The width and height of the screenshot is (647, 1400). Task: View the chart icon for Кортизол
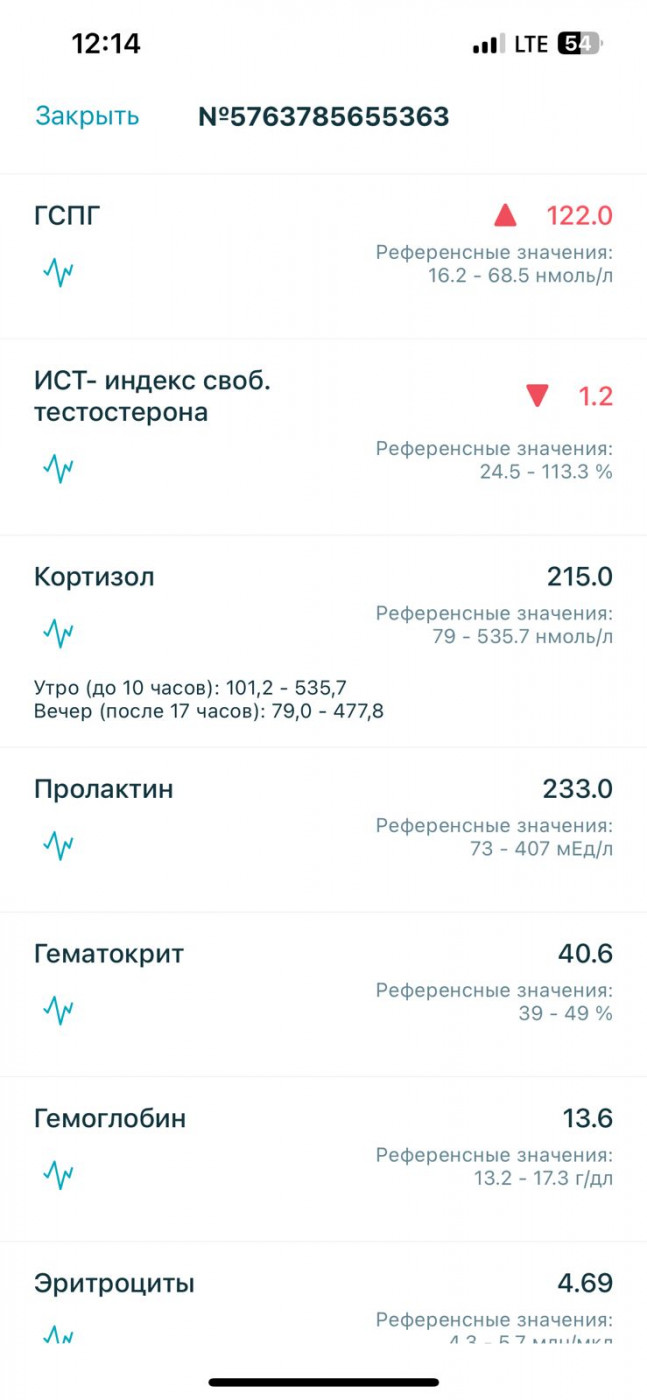point(59,633)
